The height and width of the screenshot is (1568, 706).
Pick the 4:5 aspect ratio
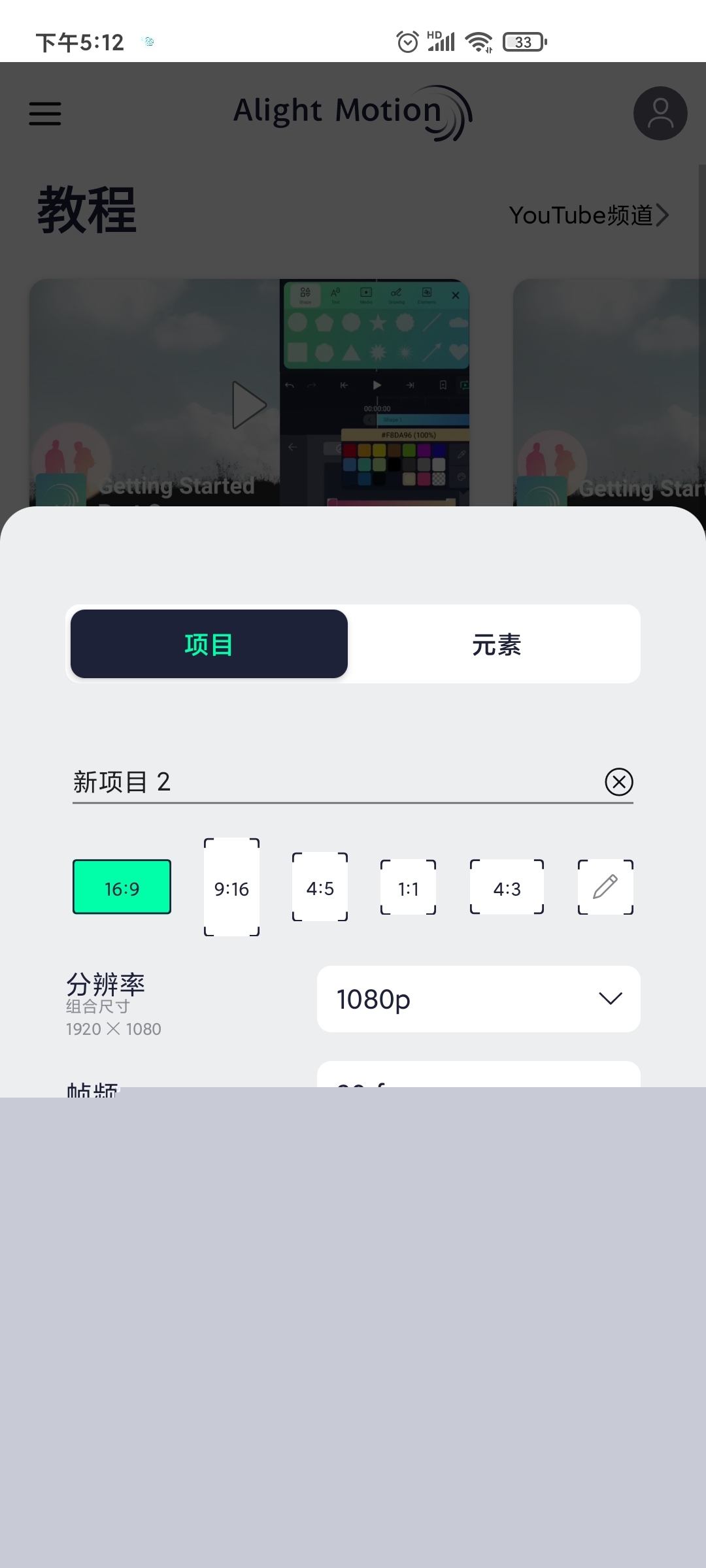click(320, 888)
